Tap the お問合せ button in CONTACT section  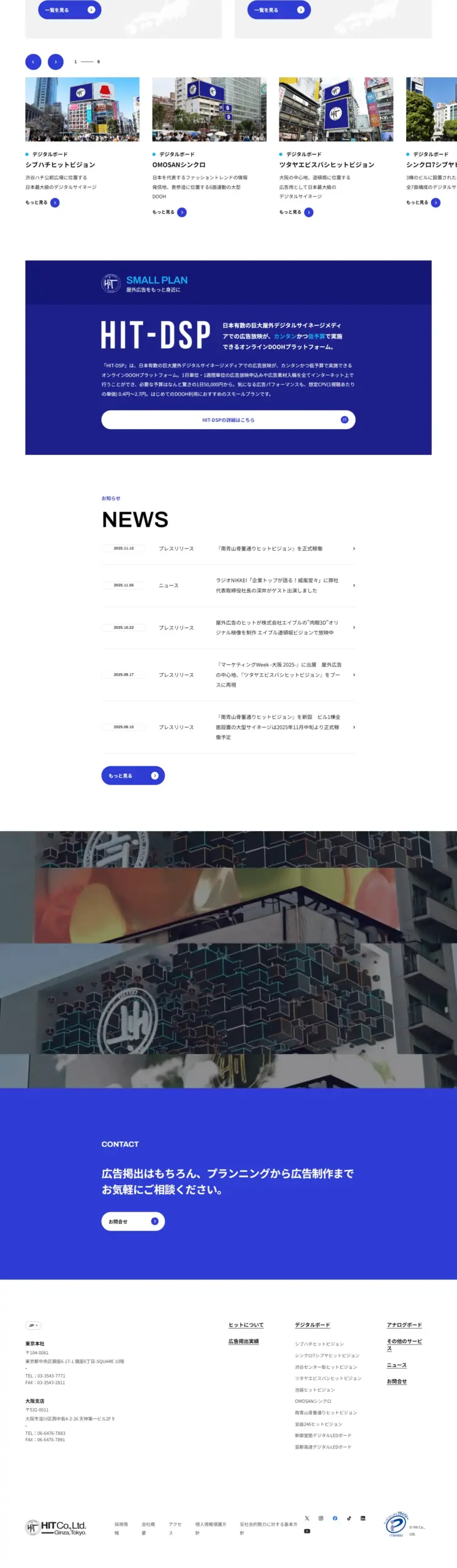[x=132, y=1221]
